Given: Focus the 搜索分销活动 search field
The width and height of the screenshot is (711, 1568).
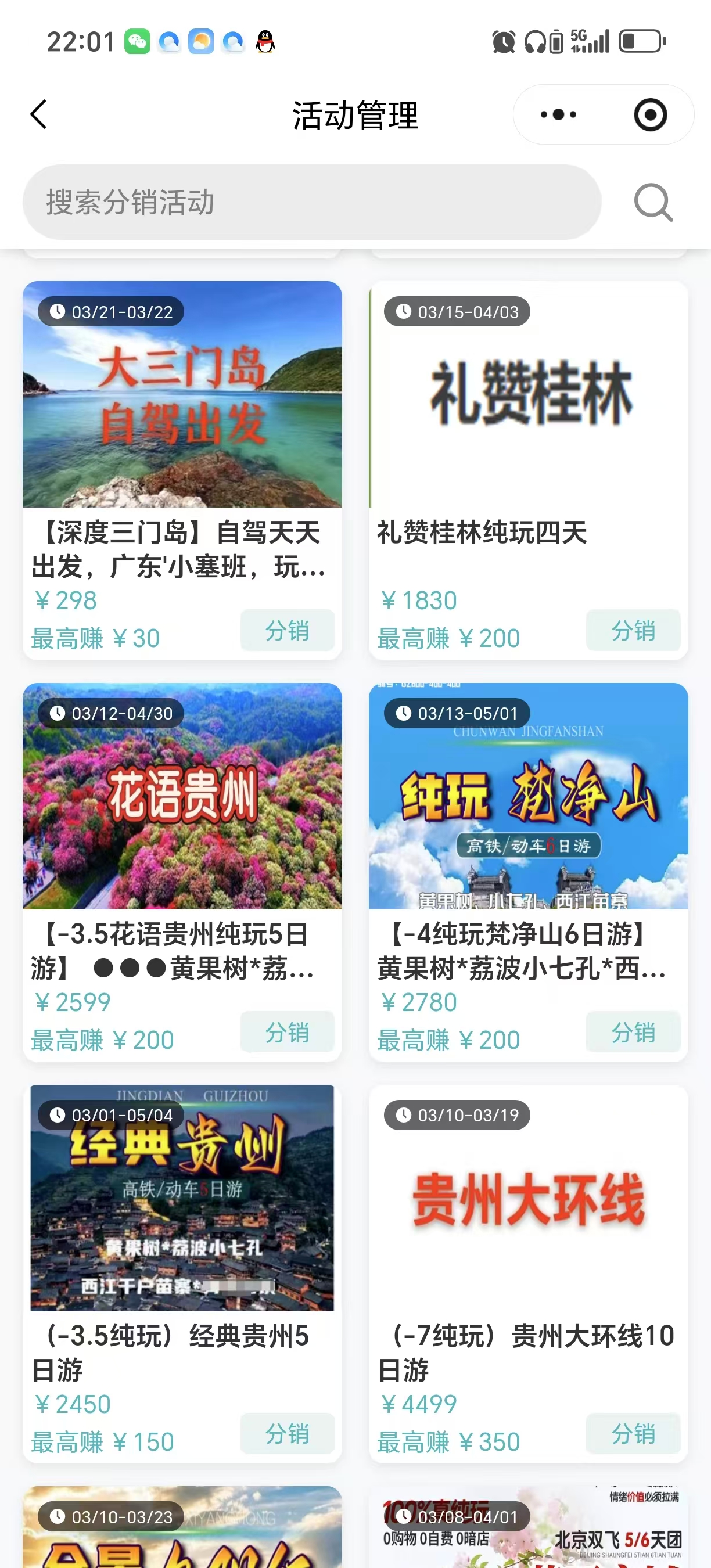Looking at the screenshot, I should 312,202.
